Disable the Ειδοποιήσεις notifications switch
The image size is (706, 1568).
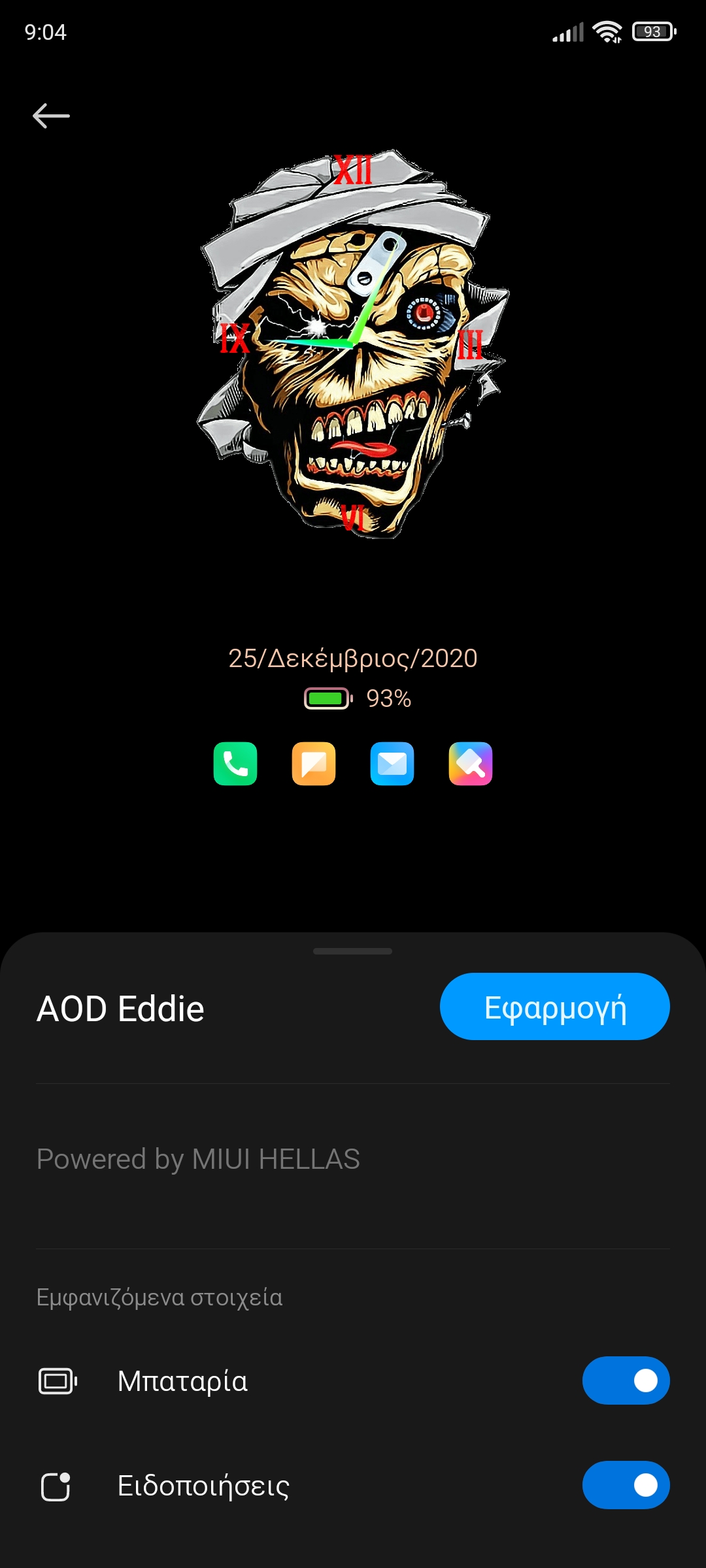[626, 1485]
